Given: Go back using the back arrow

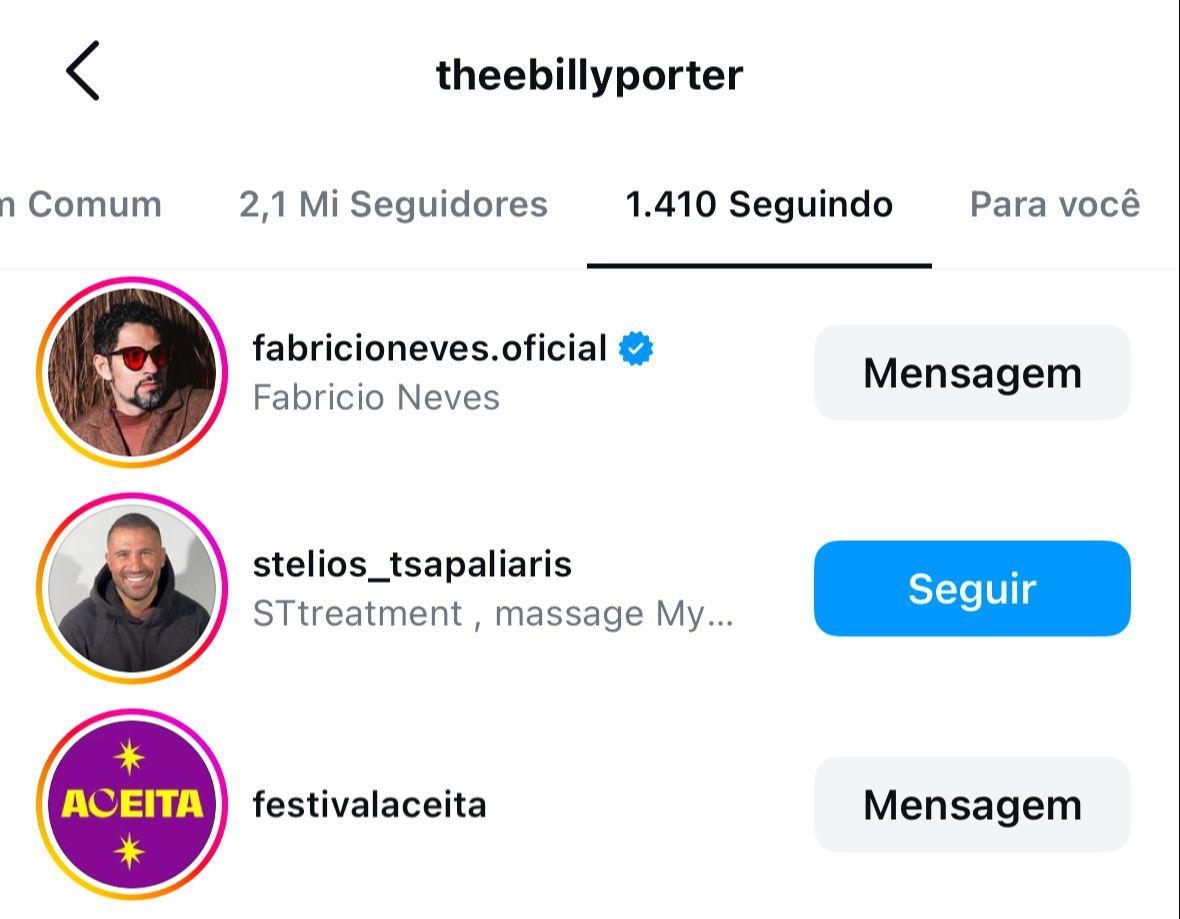Looking at the screenshot, I should pos(83,72).
